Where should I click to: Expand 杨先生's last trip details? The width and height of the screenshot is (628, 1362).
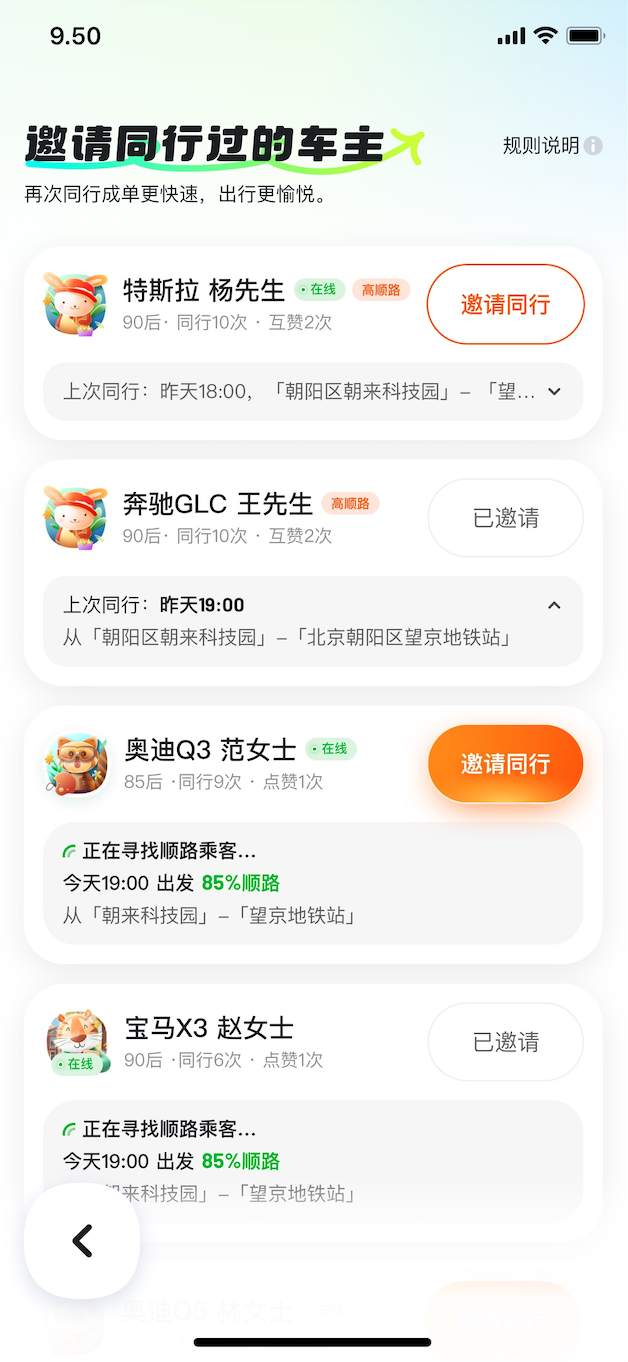(x=554, y=392)
